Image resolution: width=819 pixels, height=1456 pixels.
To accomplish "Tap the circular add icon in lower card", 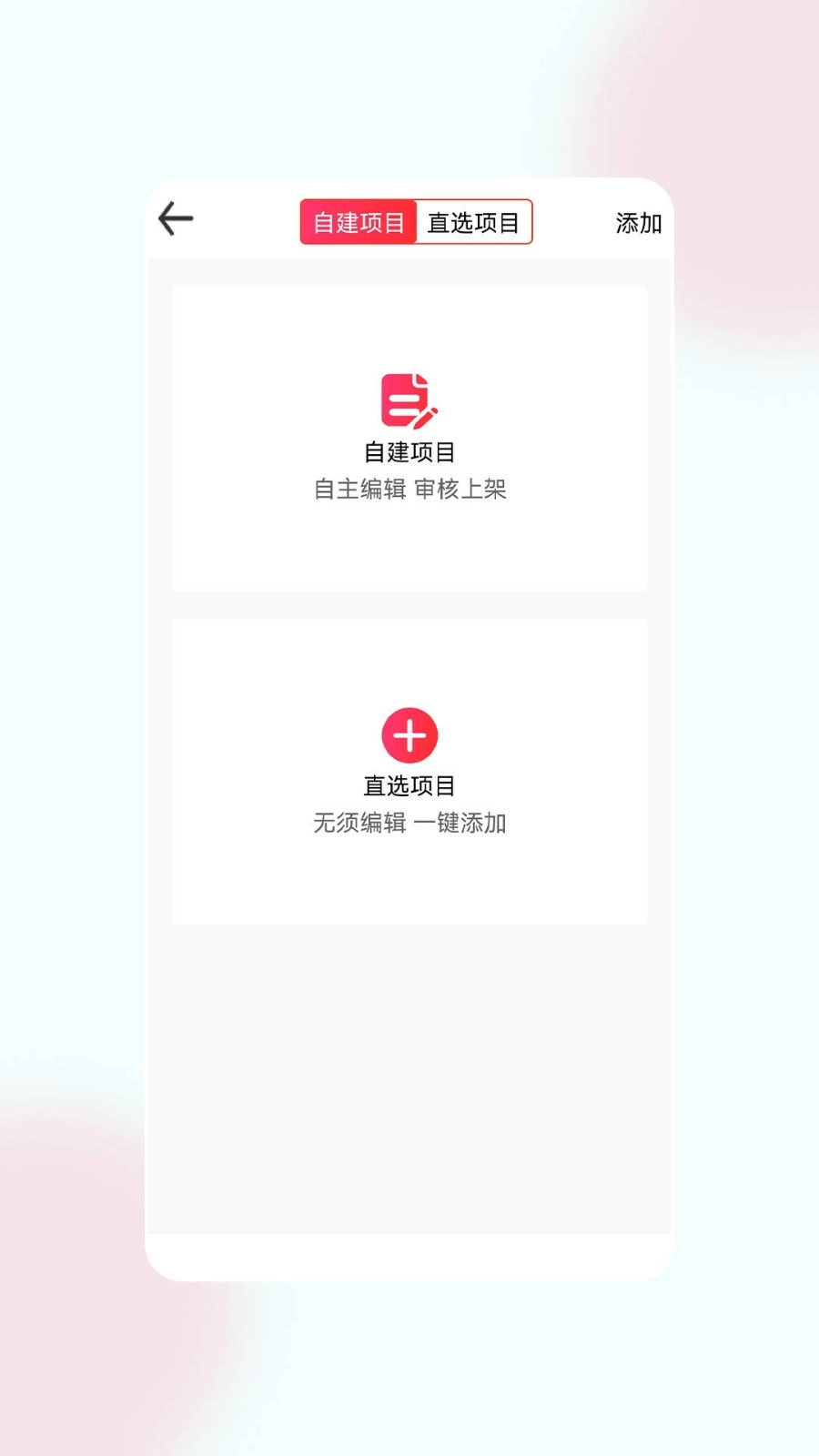I will [x=410, y=735].
